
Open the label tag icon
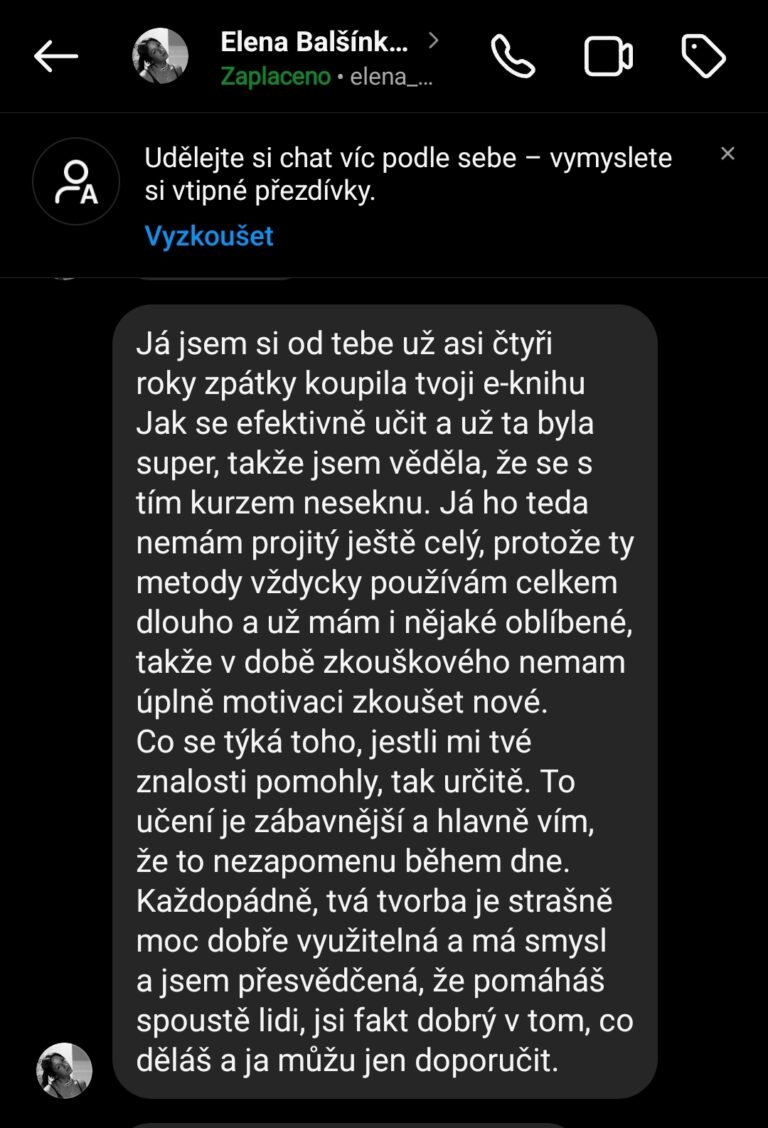pos(703,57)
